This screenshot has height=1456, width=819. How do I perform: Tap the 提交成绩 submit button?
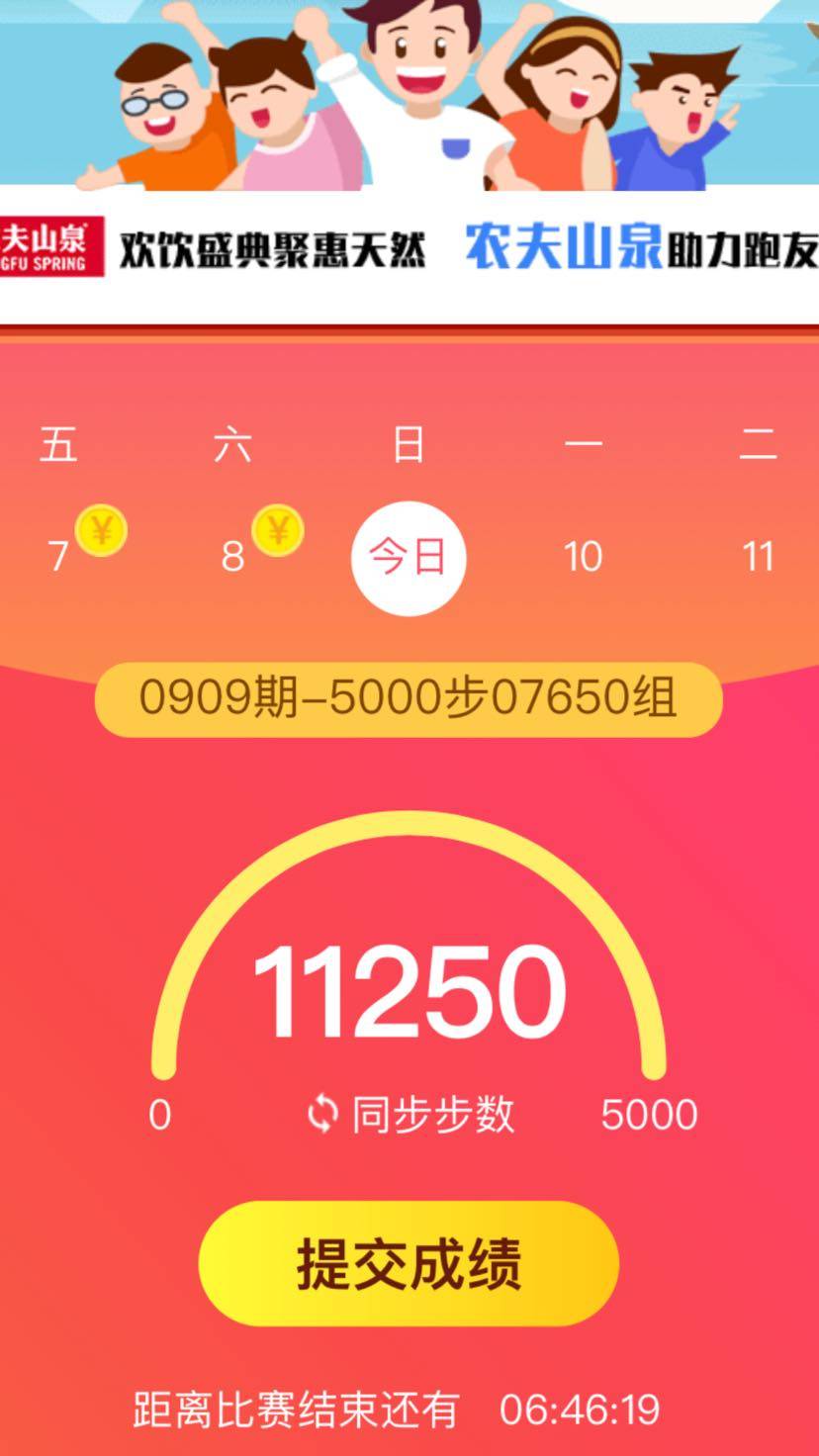tap(409, 1263)
